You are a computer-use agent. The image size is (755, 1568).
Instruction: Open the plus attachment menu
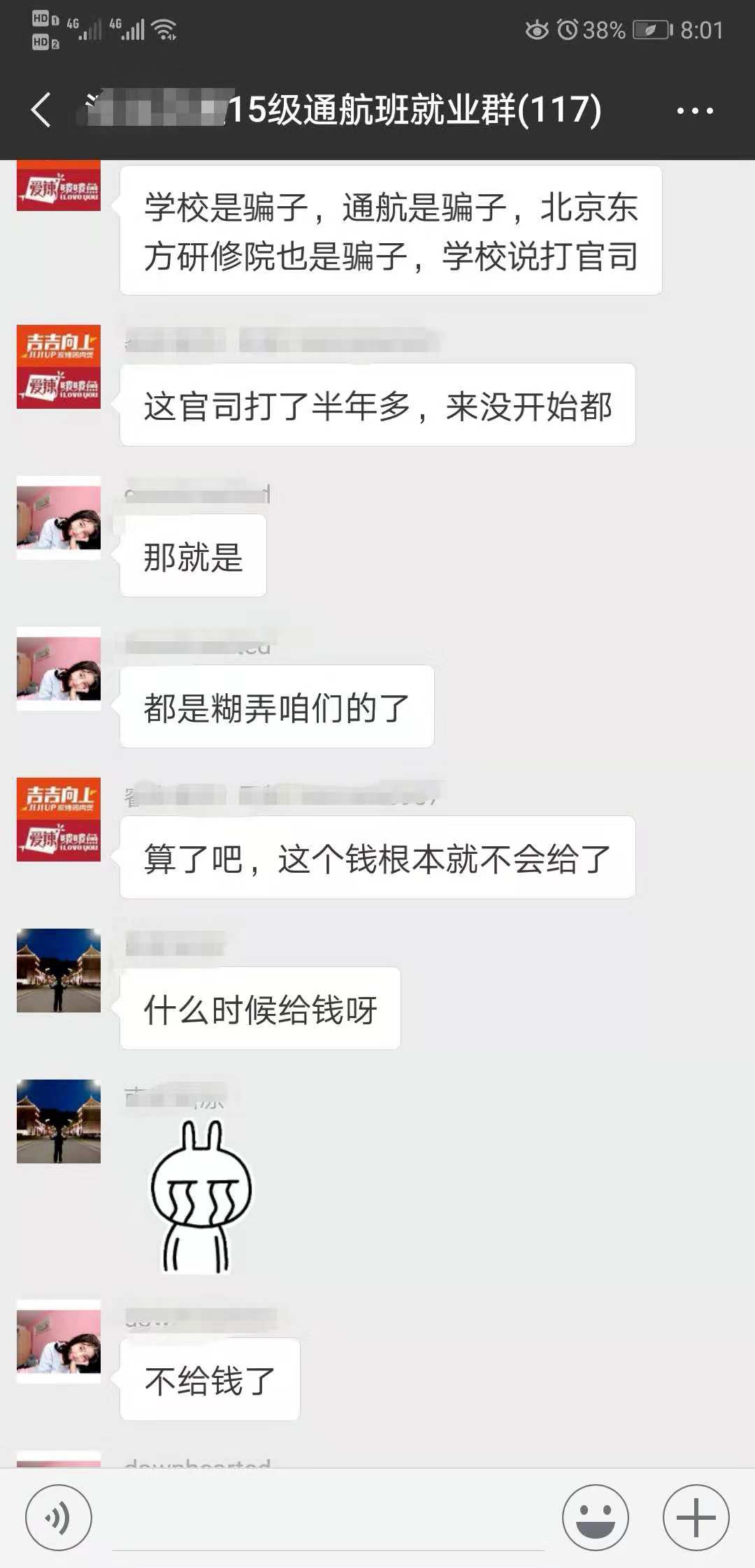tap(696, 1518)
